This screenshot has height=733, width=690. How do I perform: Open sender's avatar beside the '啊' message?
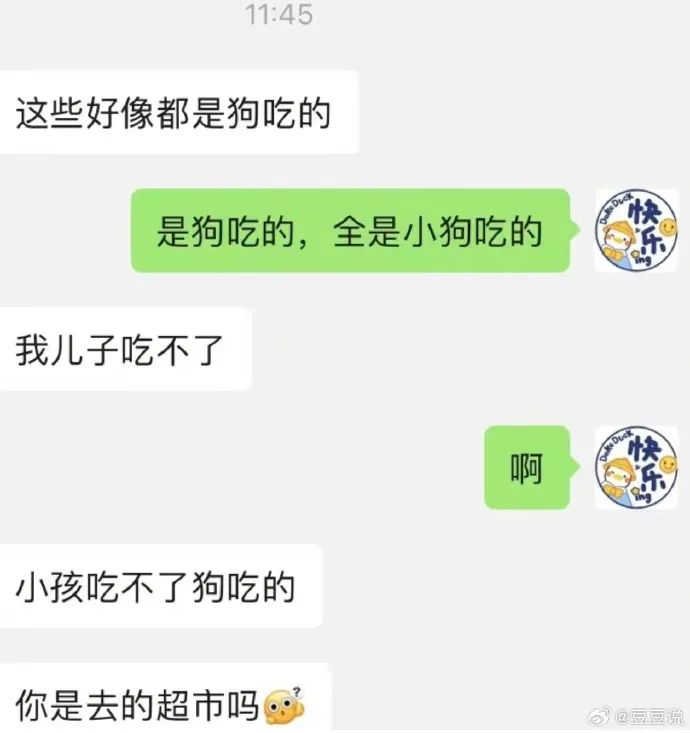pos(636,467)
